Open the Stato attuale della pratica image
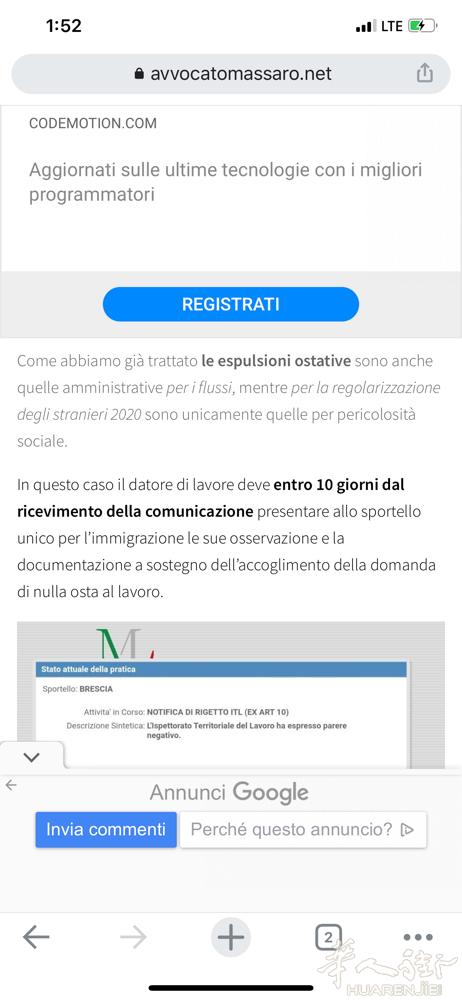The width and height of the screenshot is (462, 1000). point(231,694)
